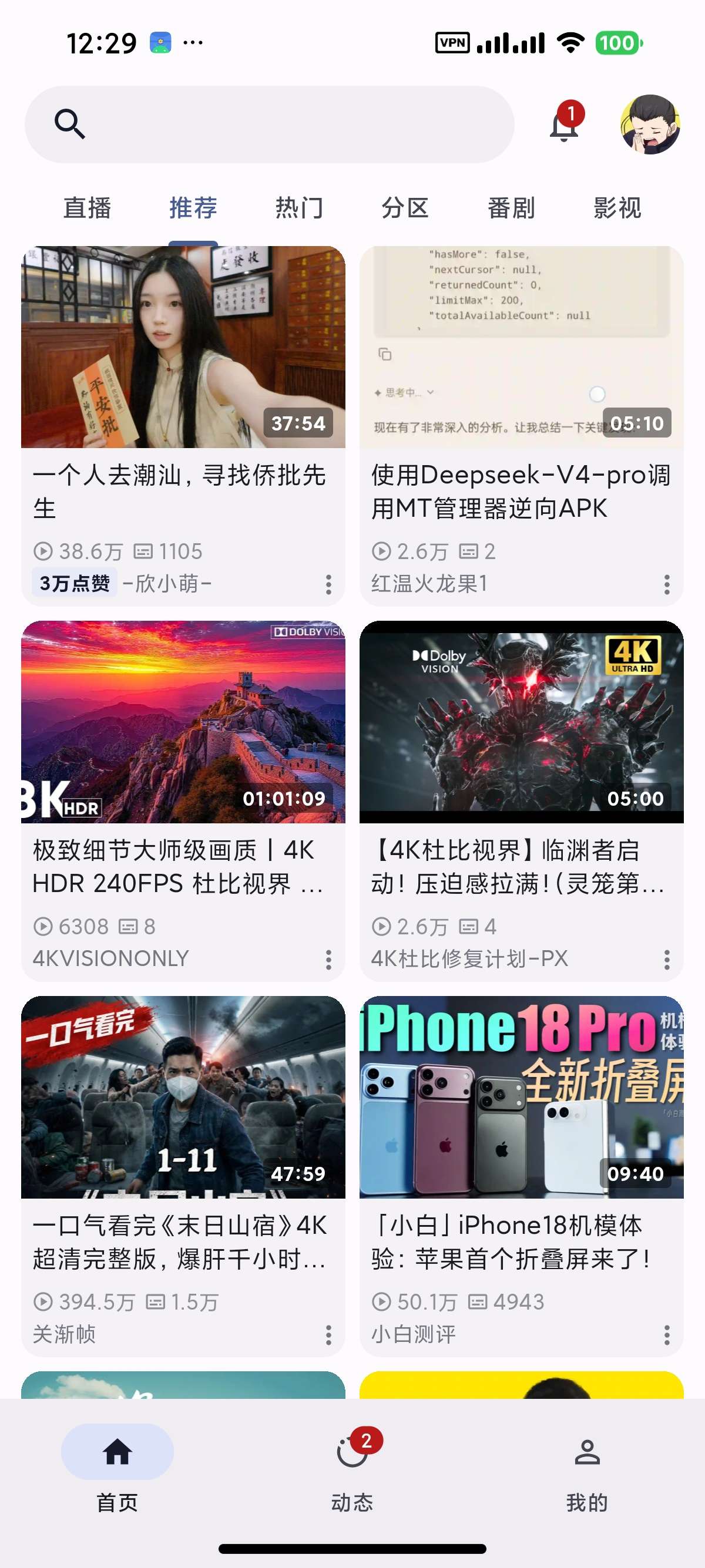Open the 一口气看完《末日山宿》 video
The image size is (705, 1568).
[x=183, y=1175]
